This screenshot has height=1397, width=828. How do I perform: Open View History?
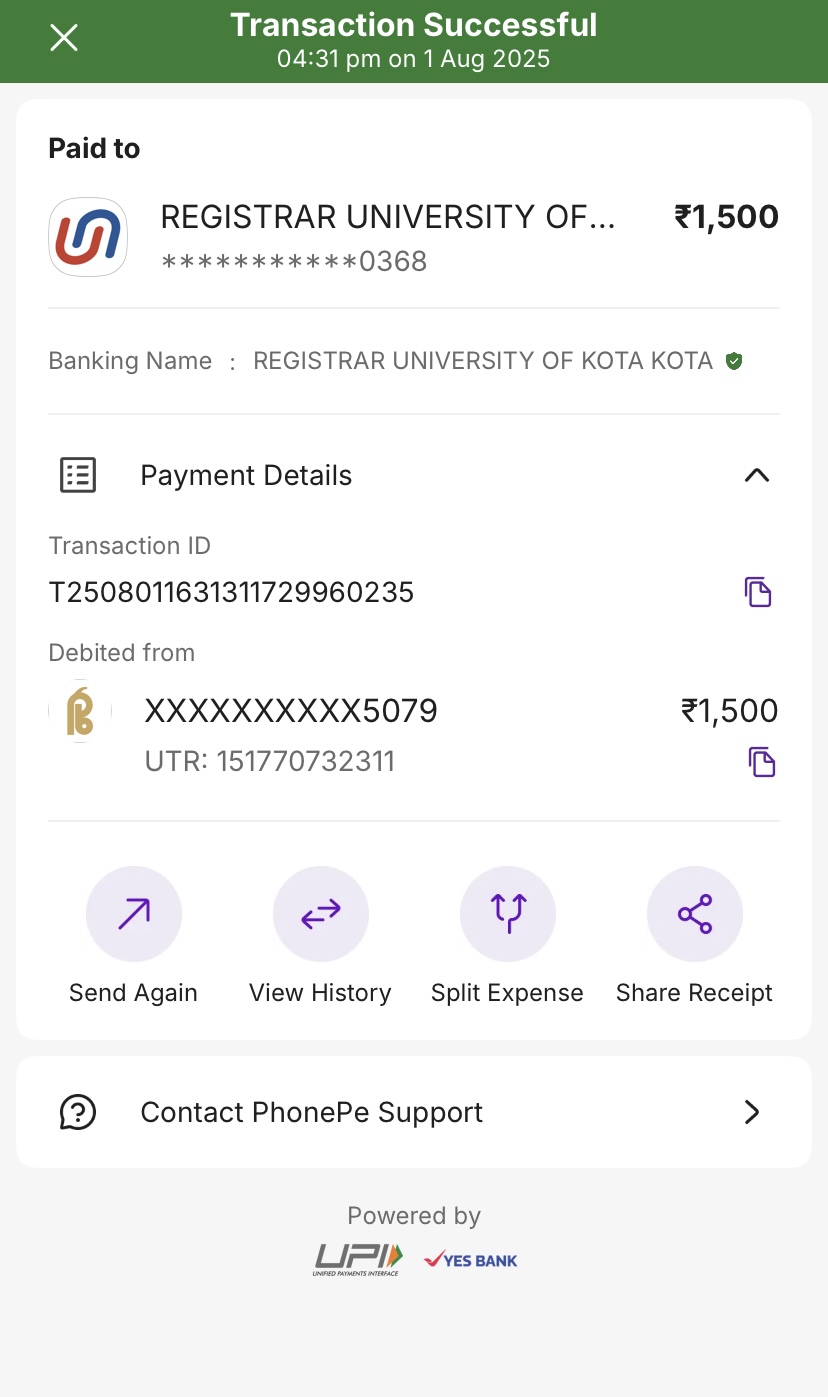321,914
